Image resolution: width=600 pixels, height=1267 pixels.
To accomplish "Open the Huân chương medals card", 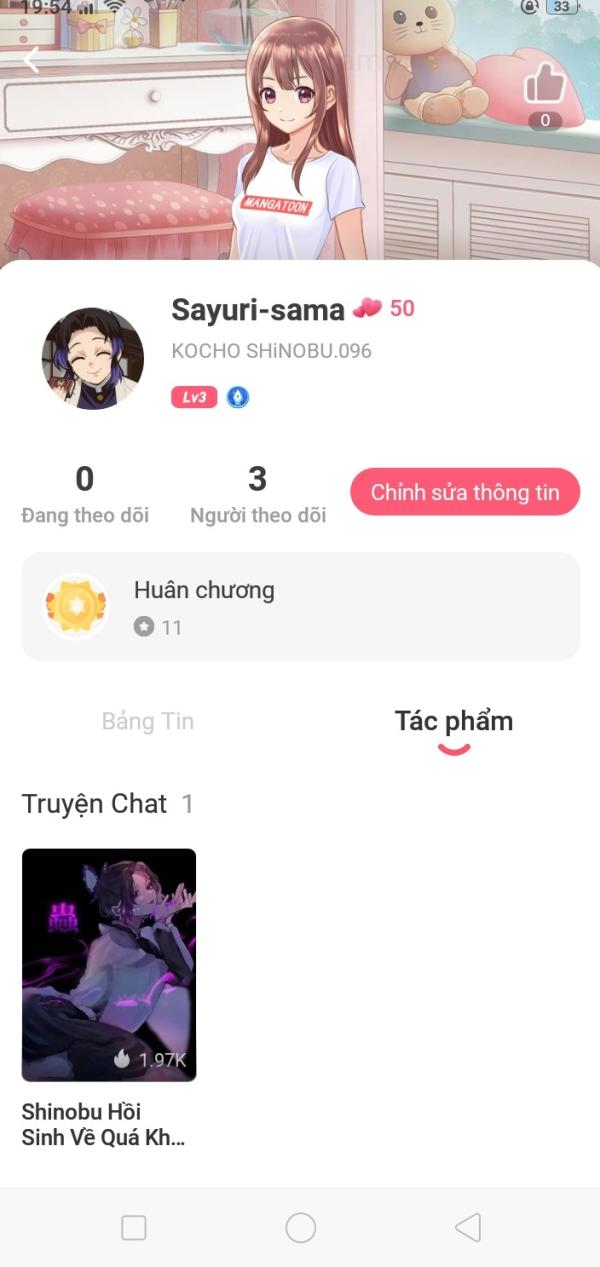I will tap(300, 606).
